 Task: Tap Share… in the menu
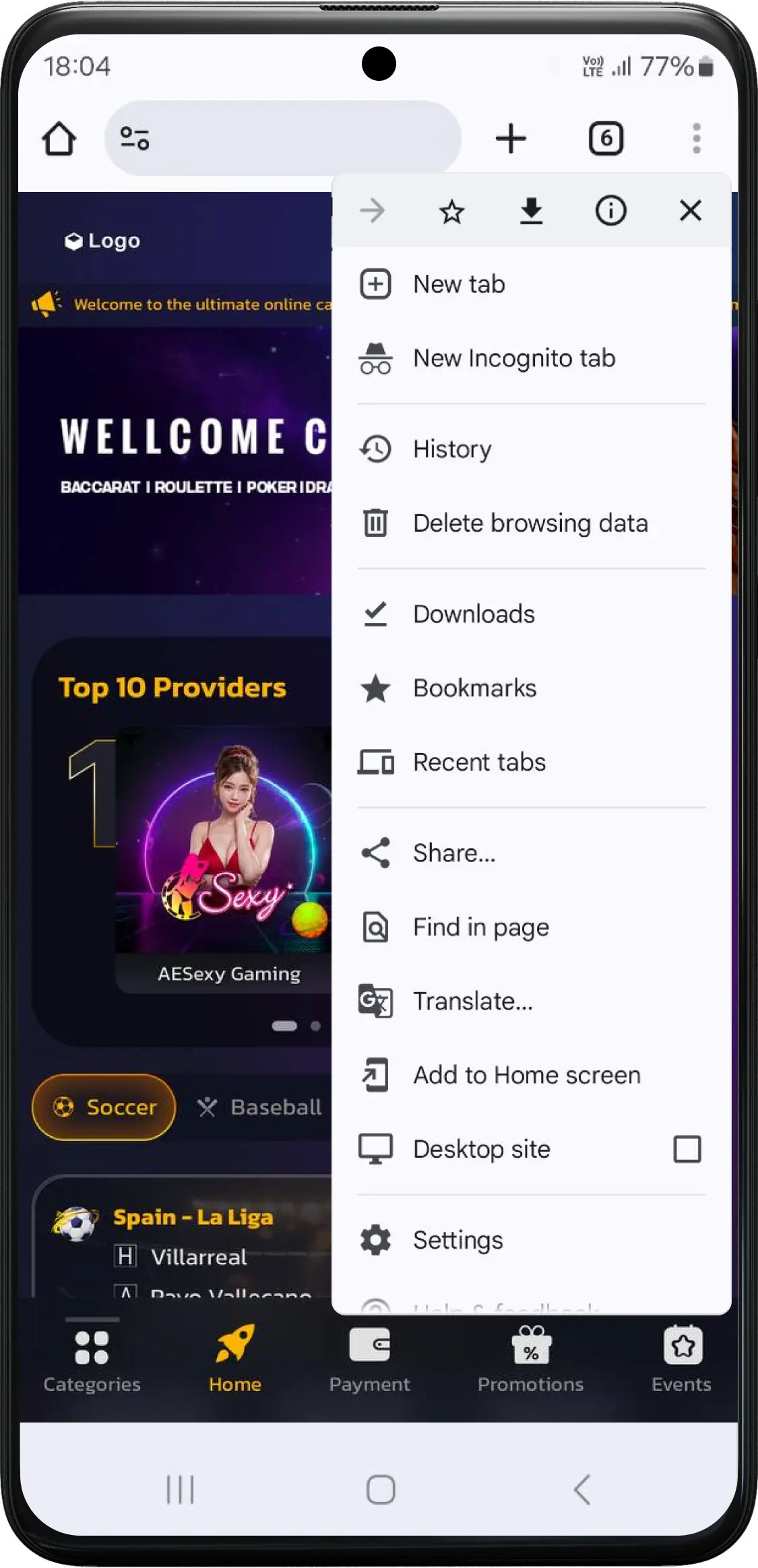pos(531,853)
